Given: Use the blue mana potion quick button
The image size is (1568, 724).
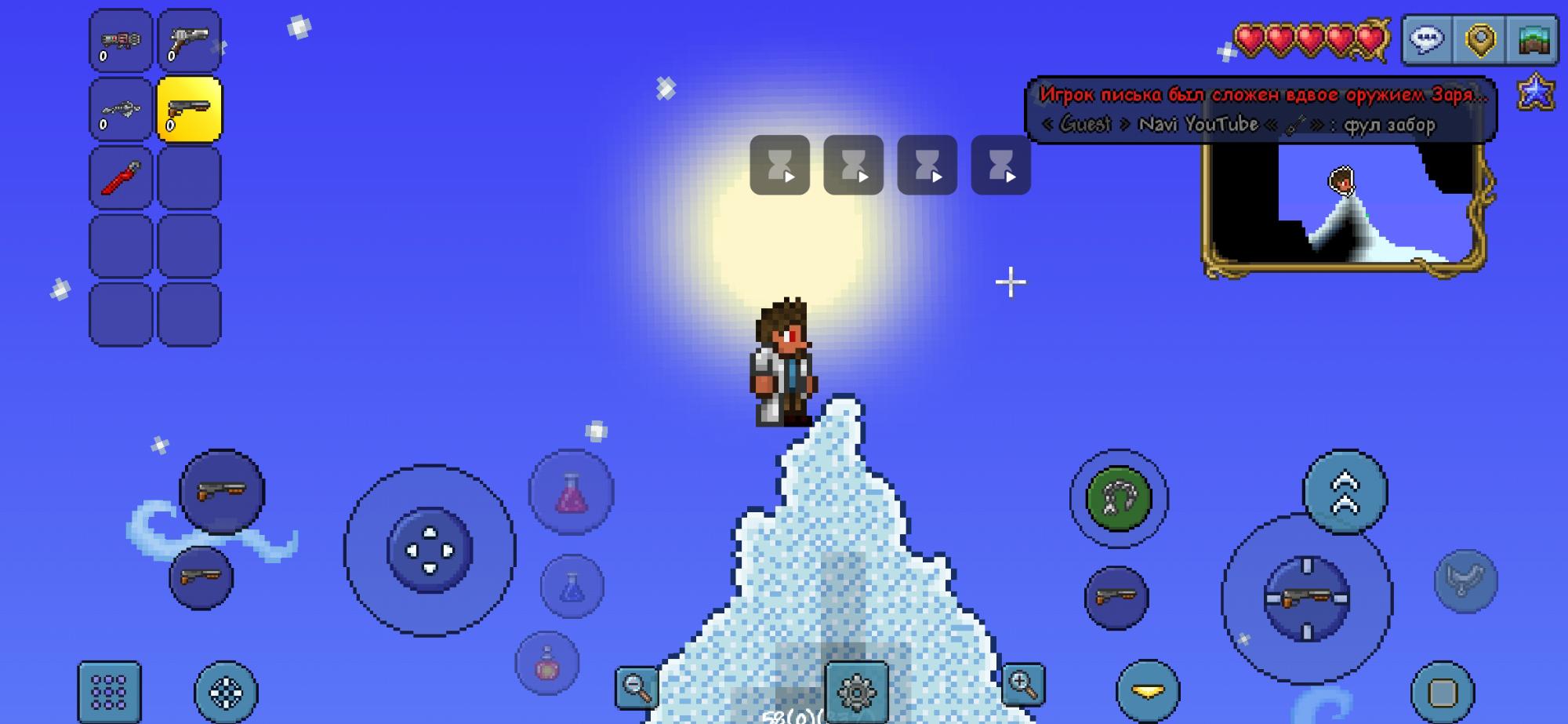Looking at the screenshot, I should pyautogui.click(x=572, y=587).
